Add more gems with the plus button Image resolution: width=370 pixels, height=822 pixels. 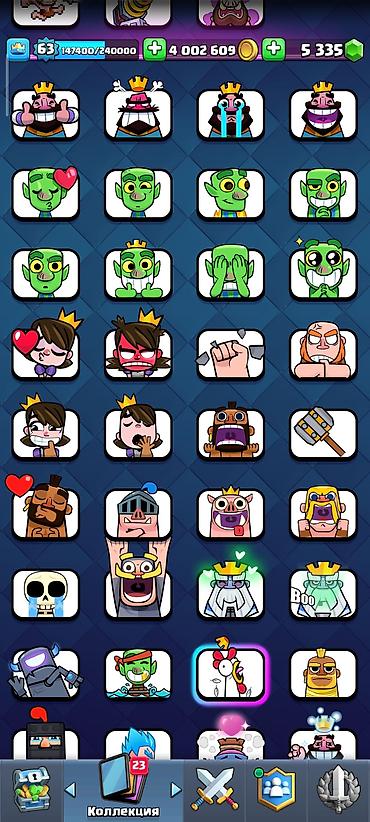[x=274, y=50]
